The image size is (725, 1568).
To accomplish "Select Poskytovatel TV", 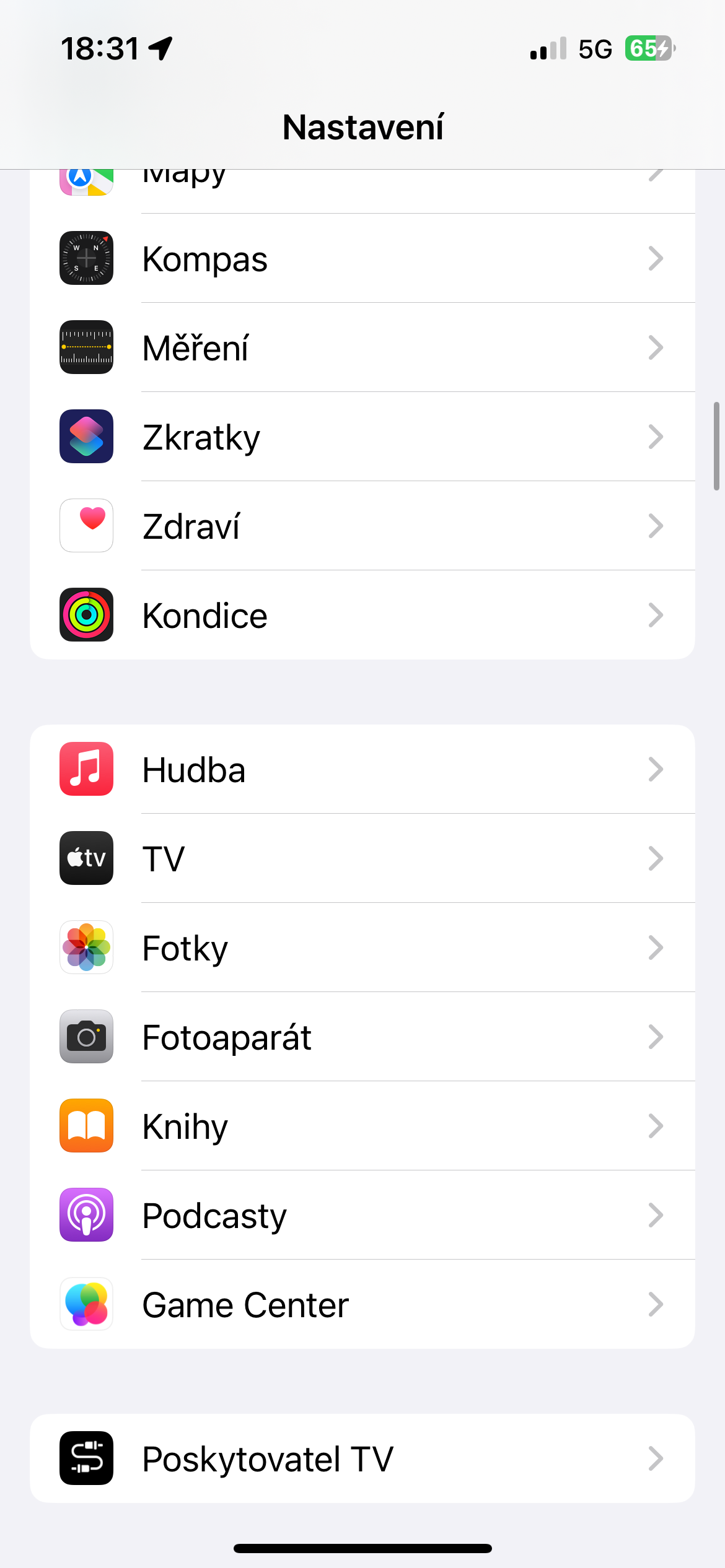I will (362, 1458).
